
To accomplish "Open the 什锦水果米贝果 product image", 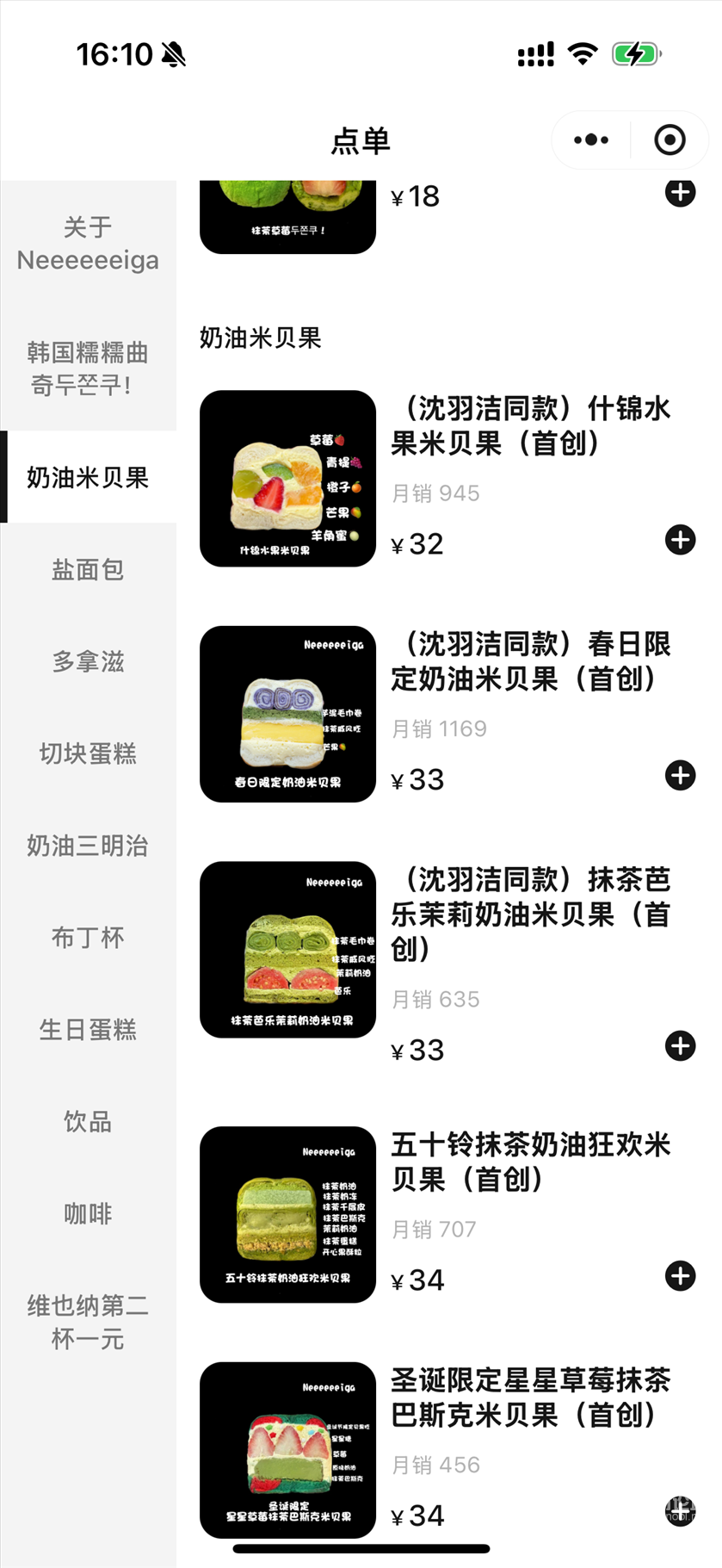I will (x=287, y=479).
